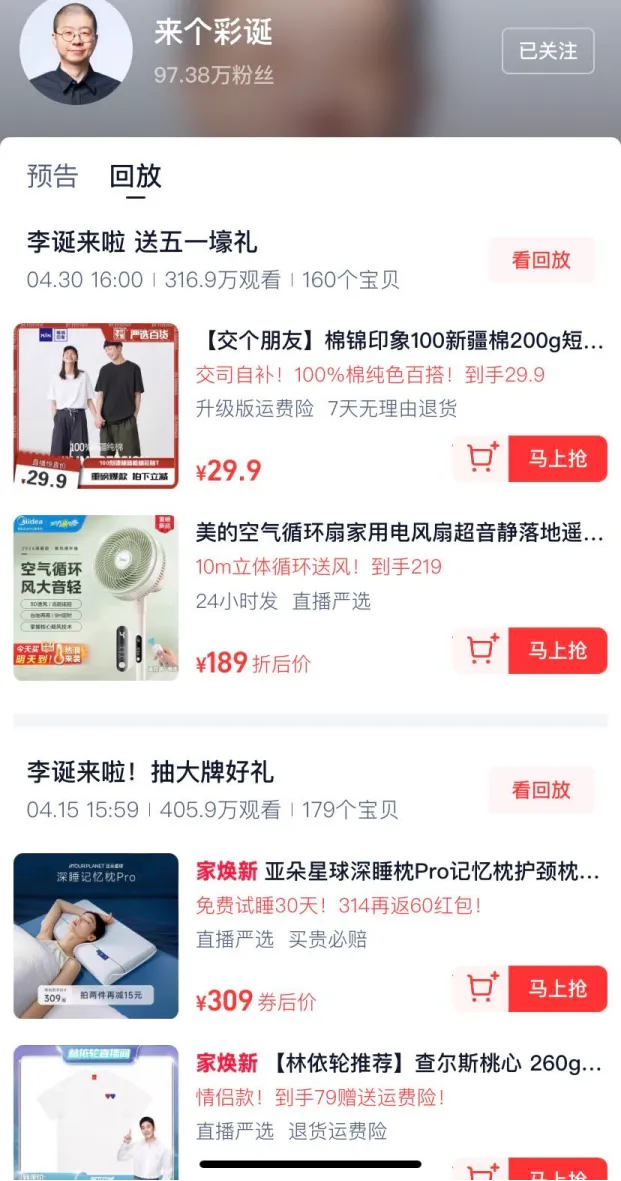The width and height of the screenshot is (621, 1181).
Task: Add 棉锦印象 T-shirt to cart
Action: pyautogui.click(x=481, y=459)
